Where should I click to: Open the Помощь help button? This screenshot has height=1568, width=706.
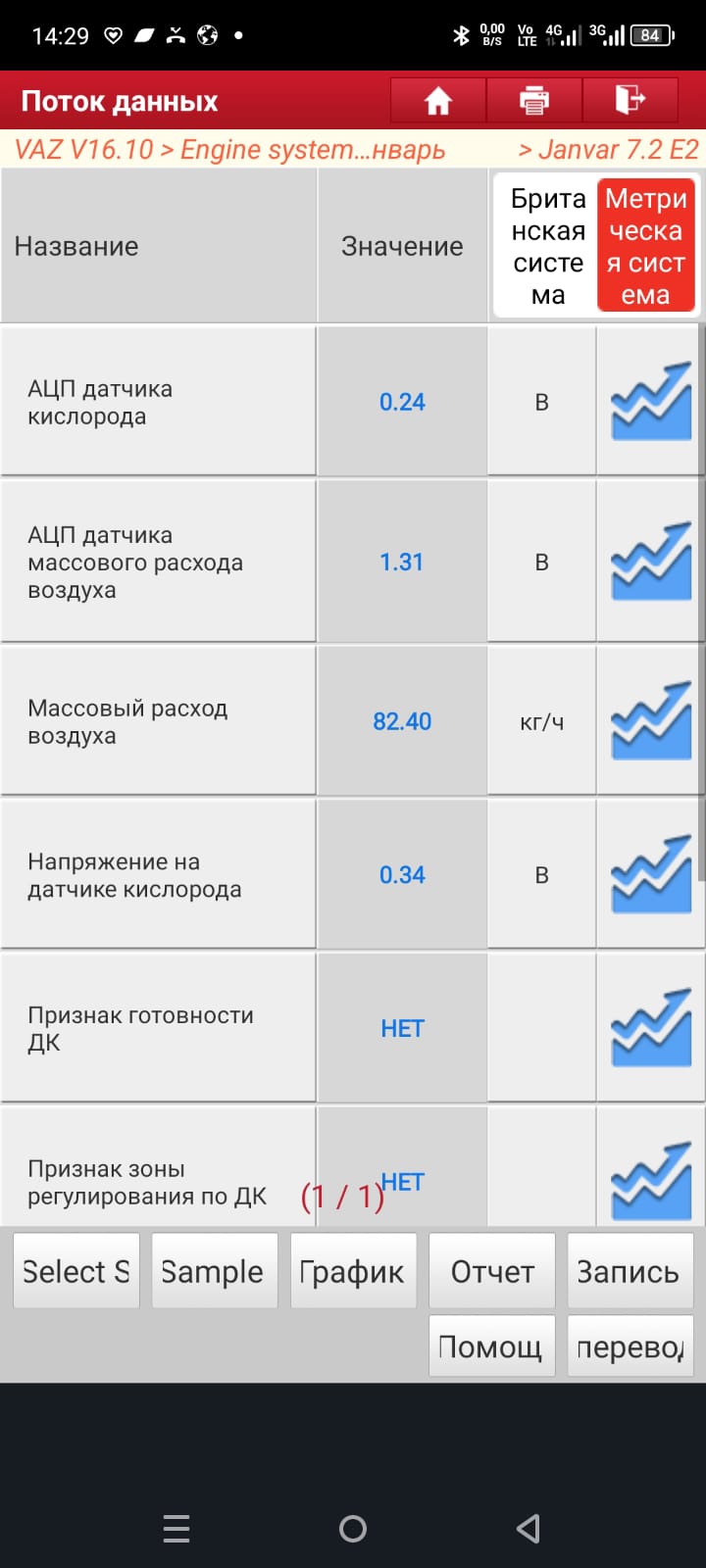(492, 1347)
